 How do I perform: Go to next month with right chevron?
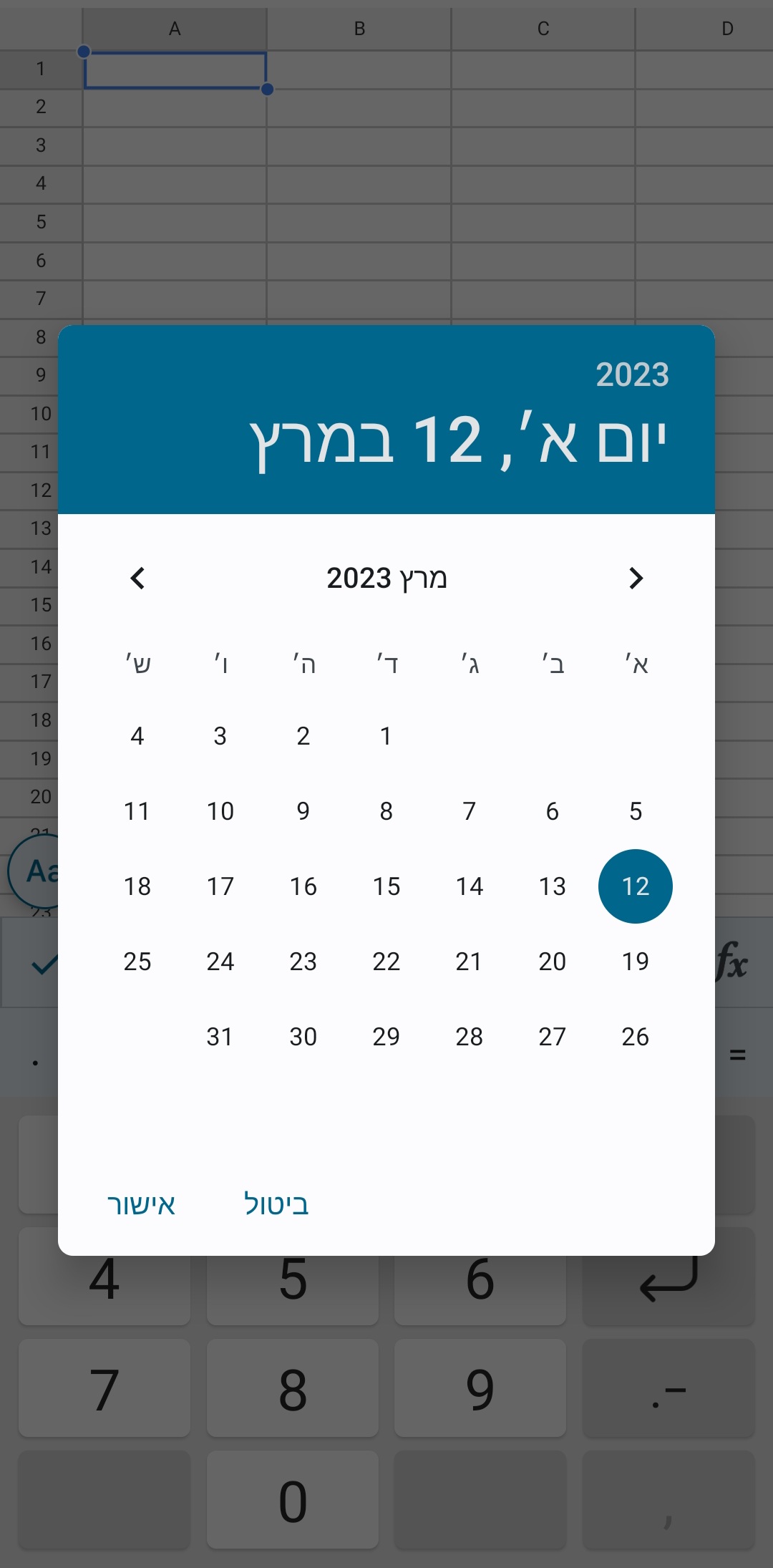(x=636, y=579)
